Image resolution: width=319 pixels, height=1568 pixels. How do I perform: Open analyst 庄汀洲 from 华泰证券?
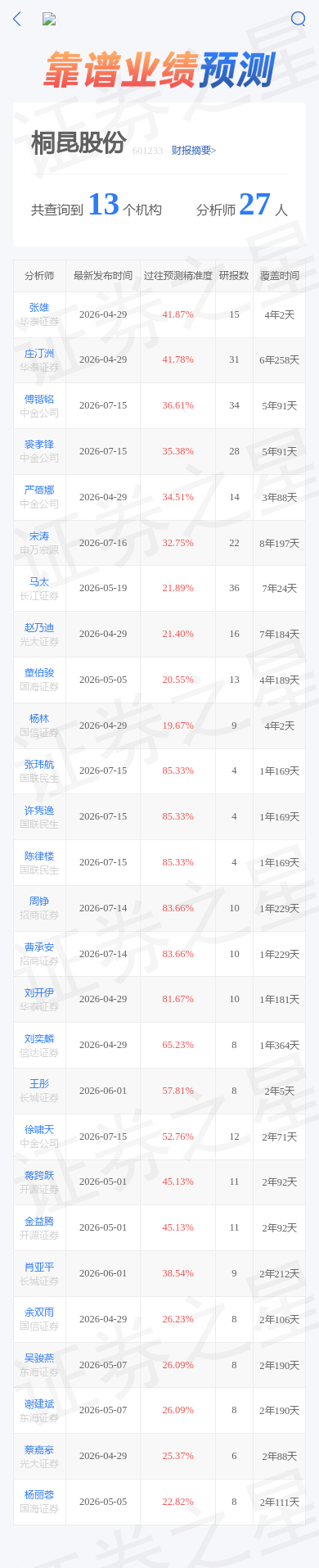coord(39,354)
